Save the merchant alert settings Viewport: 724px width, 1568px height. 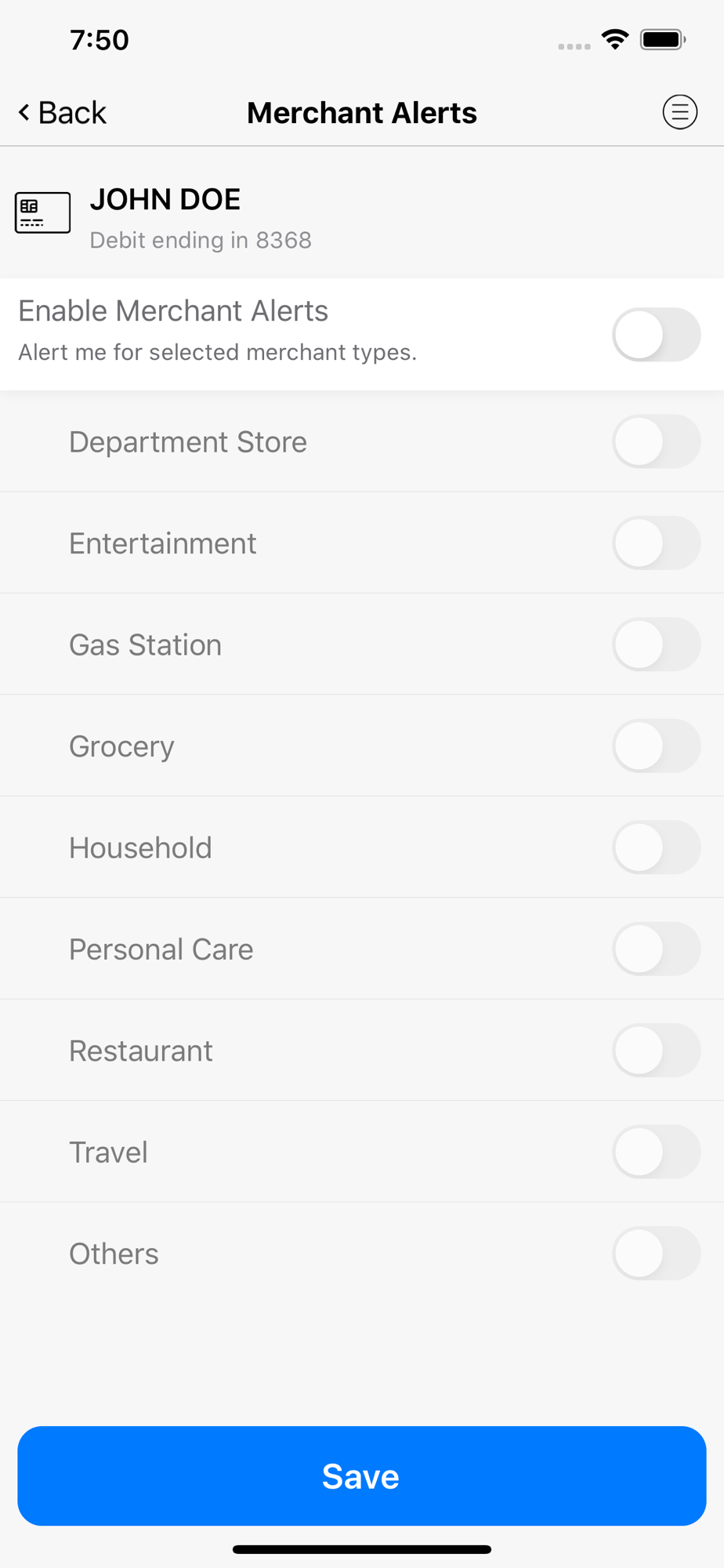pyautogui.click(x=362, y=1475)
